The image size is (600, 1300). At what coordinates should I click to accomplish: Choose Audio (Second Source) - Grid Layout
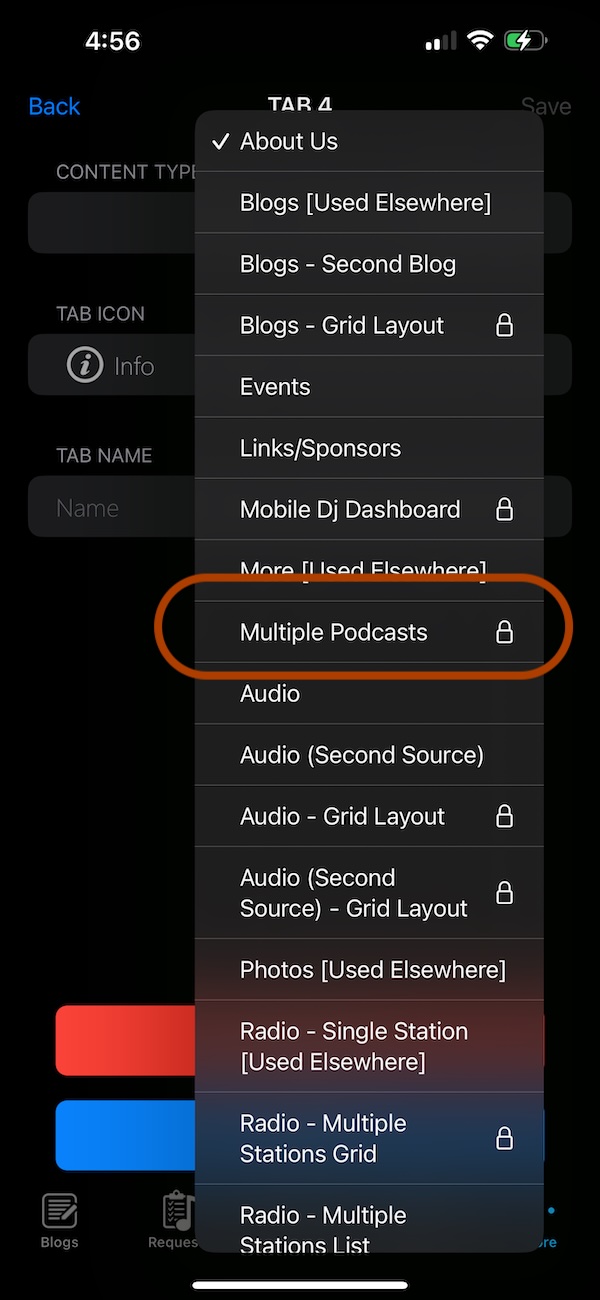[x=368, y=893]
